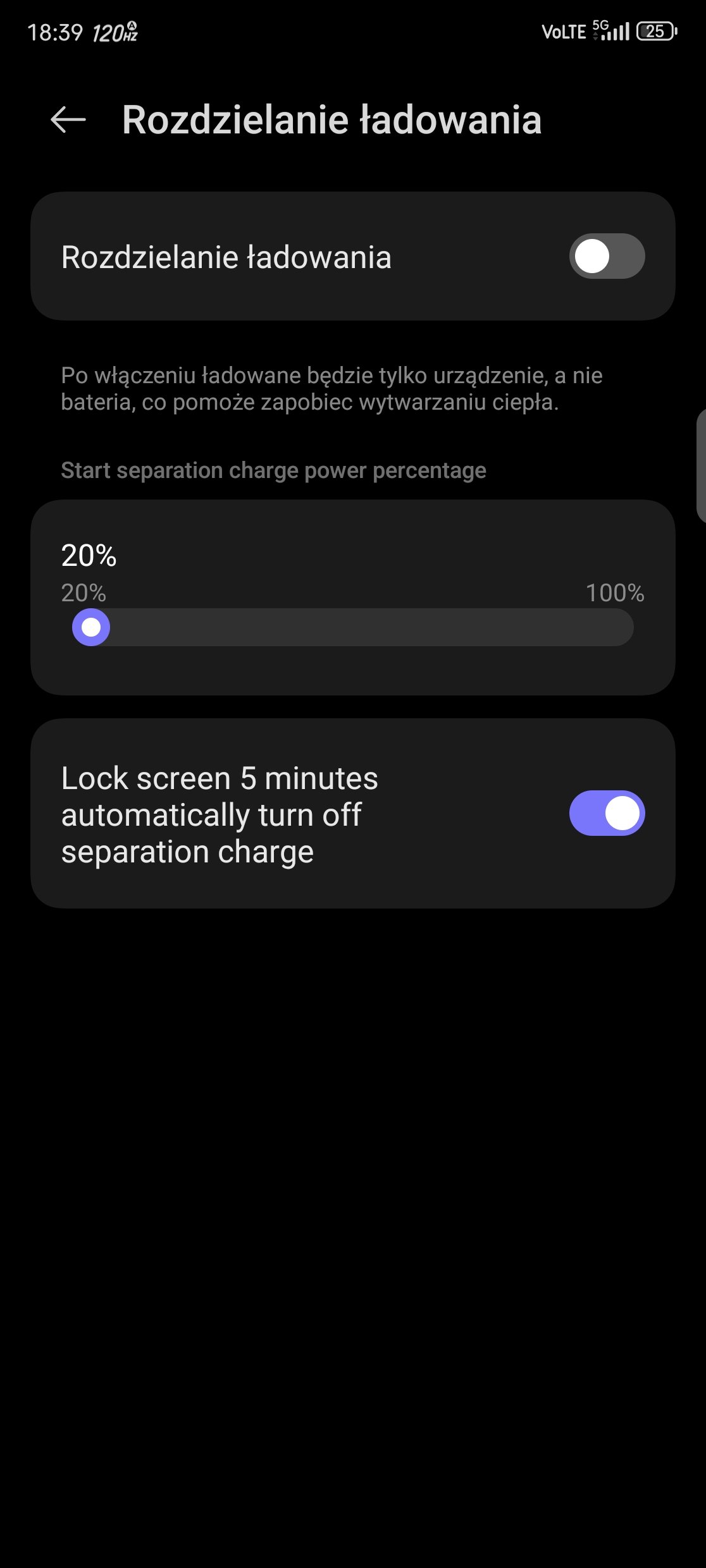Tap the charge percentage slider track at middle
706x1568 pixels.
(x=353, y=627)
